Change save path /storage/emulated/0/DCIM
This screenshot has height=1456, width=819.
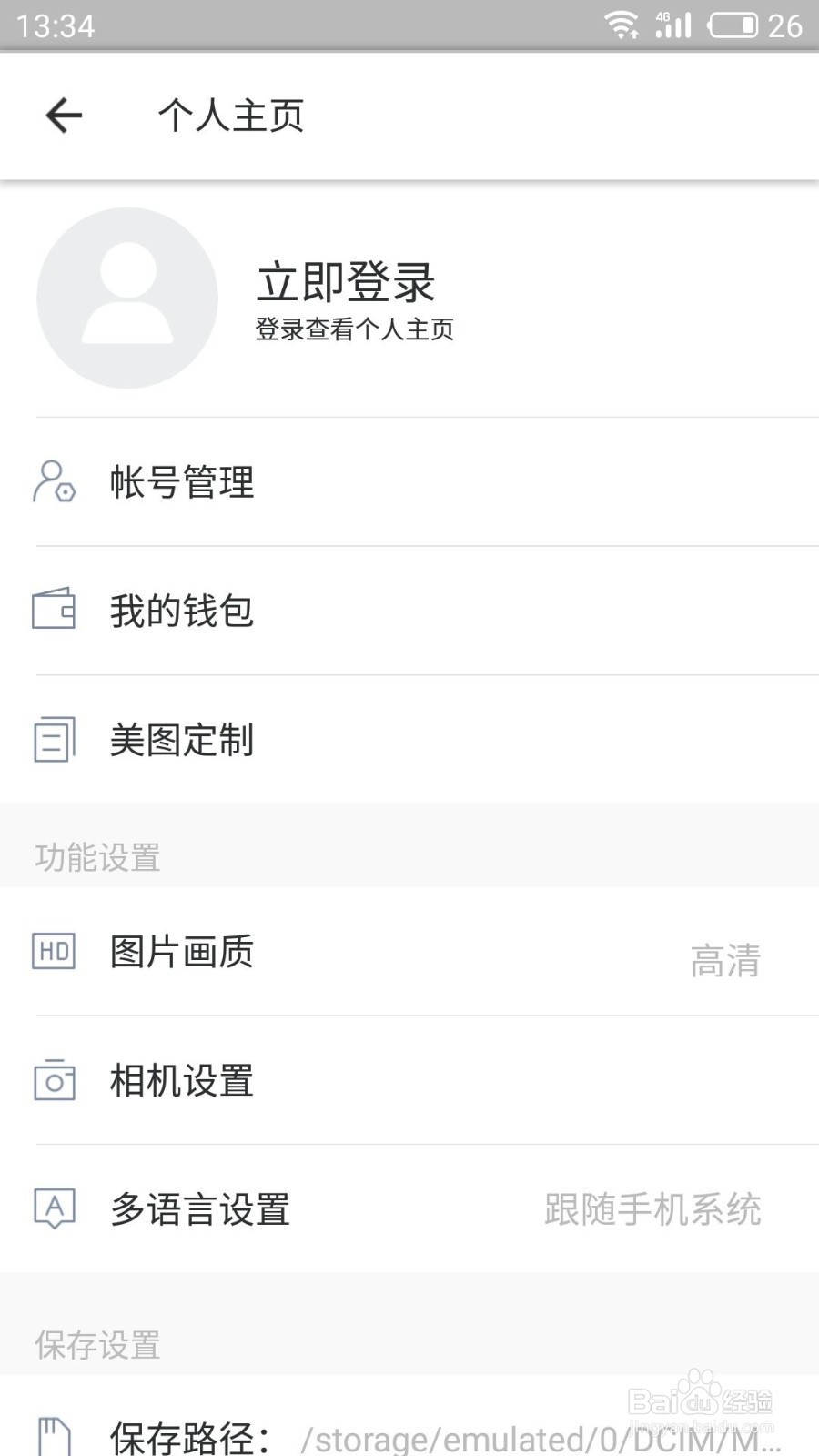[x=409, y=1436]
